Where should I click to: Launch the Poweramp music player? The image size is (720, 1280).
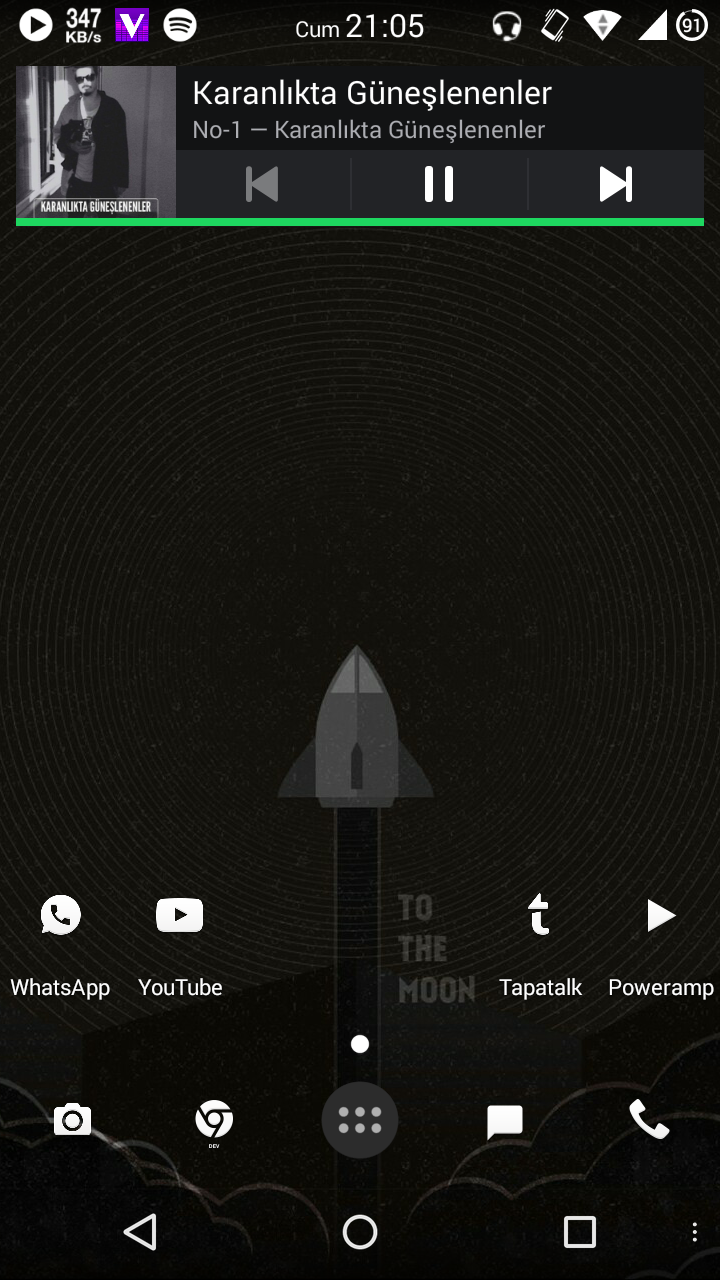tap(660, 916)
